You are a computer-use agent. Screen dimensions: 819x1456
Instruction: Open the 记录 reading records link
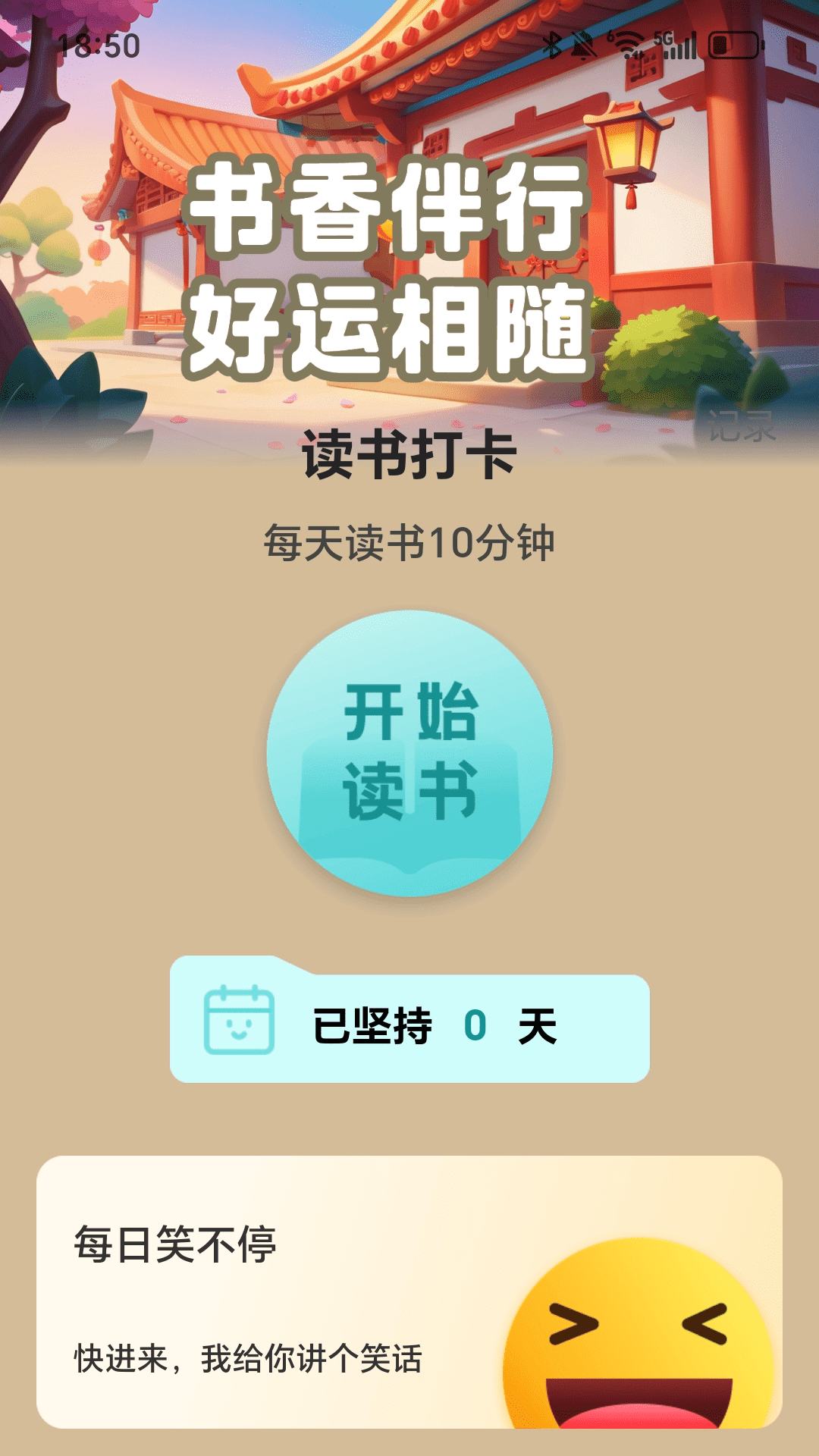tap(742, 426)
